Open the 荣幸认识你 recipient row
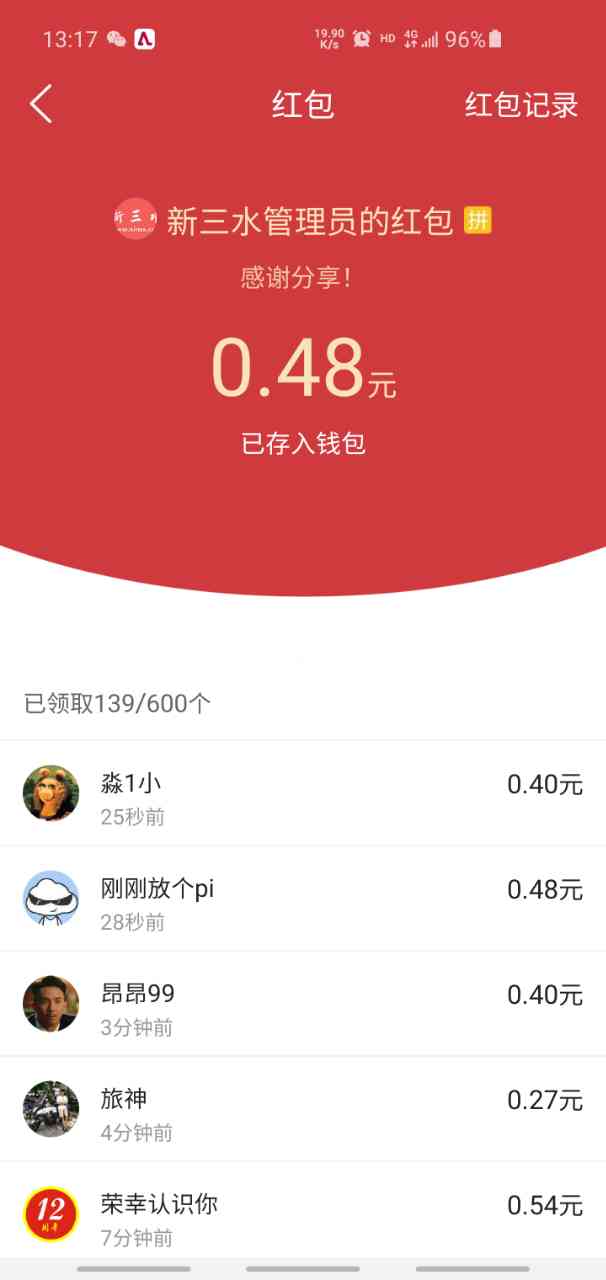The width and height of the screenshot is (606, 1280). click(x=302, y=1213)
